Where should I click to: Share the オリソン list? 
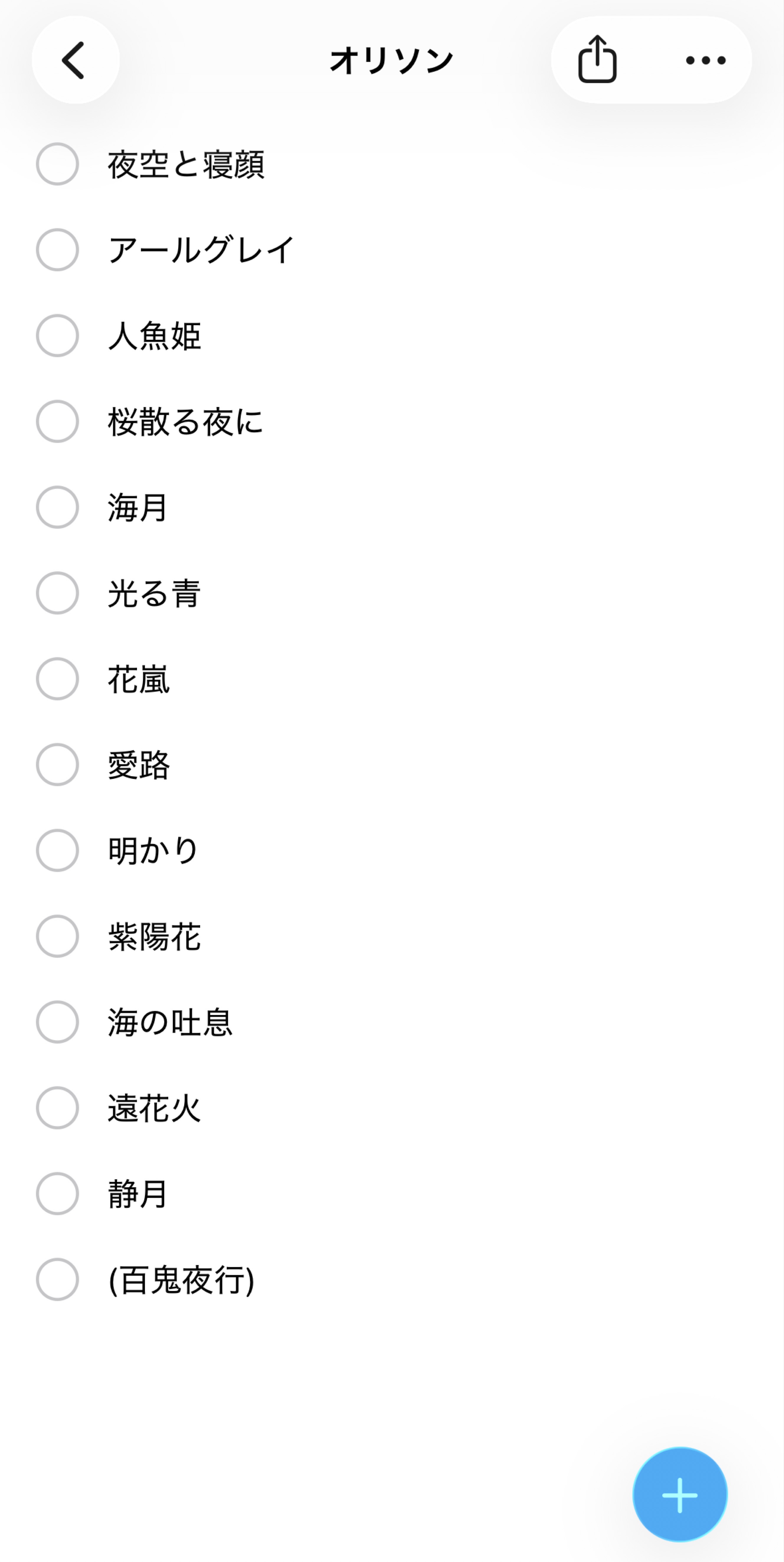(597, 60)
